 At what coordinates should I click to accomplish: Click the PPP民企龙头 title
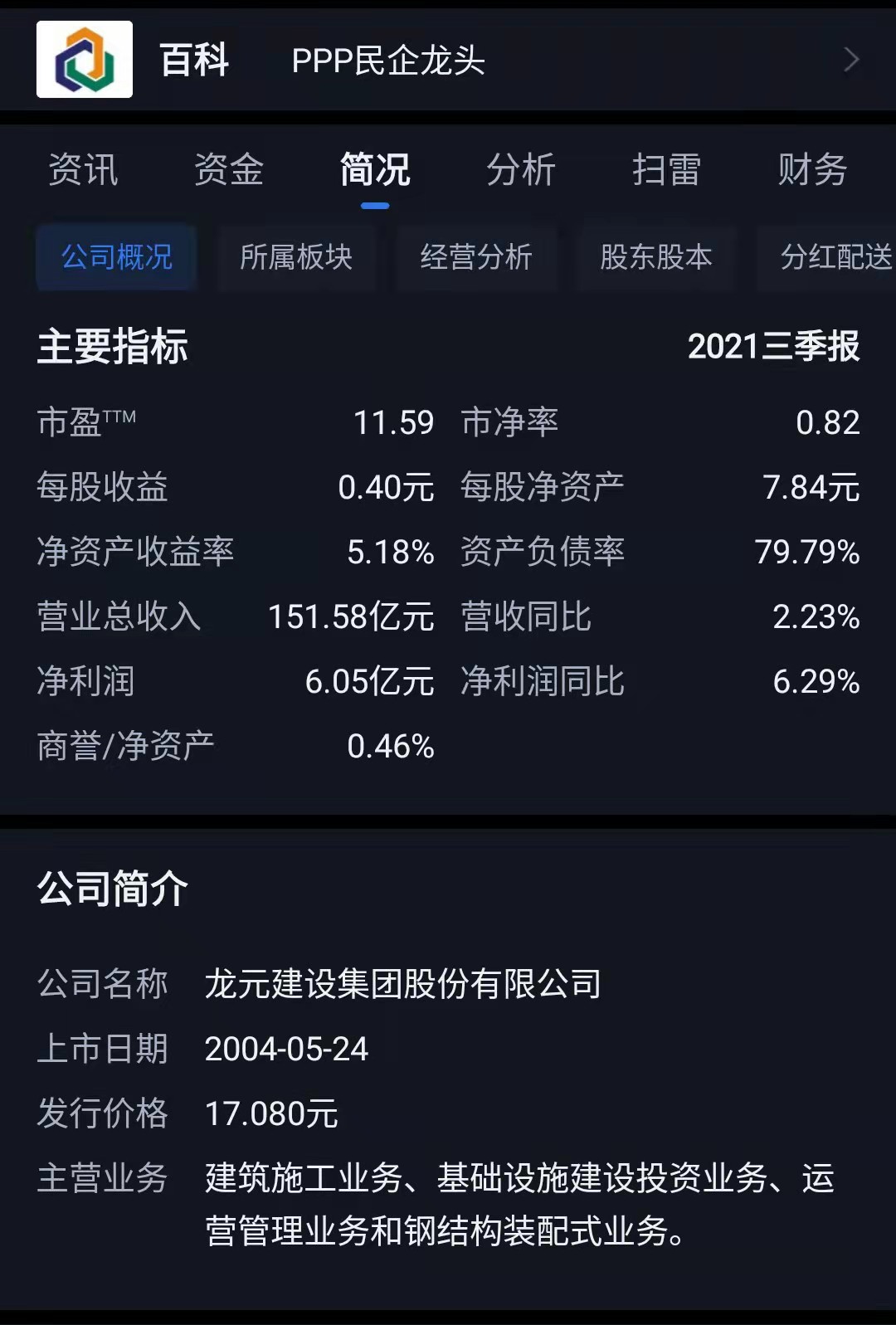coord(390,61)
